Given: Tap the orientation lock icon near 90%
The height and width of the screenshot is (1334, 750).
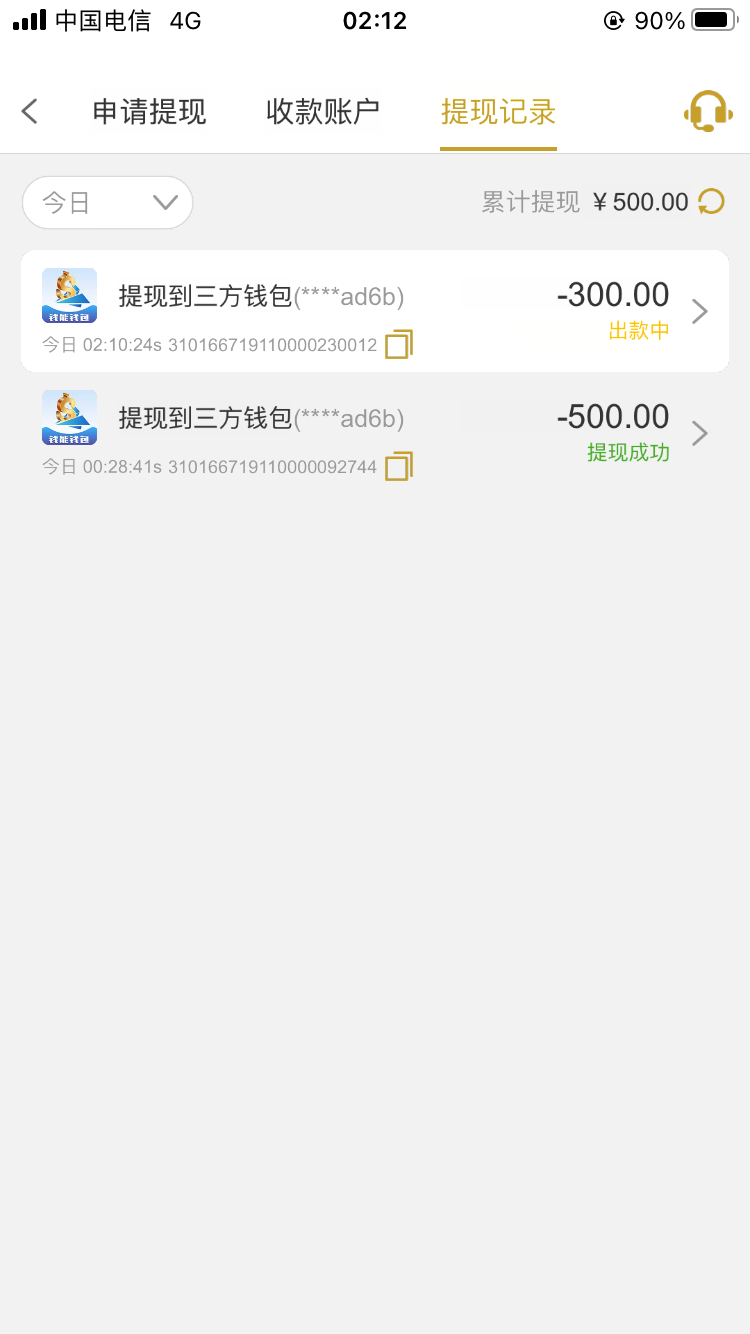Looking at the screenshot, I should (x=614, y=18).
